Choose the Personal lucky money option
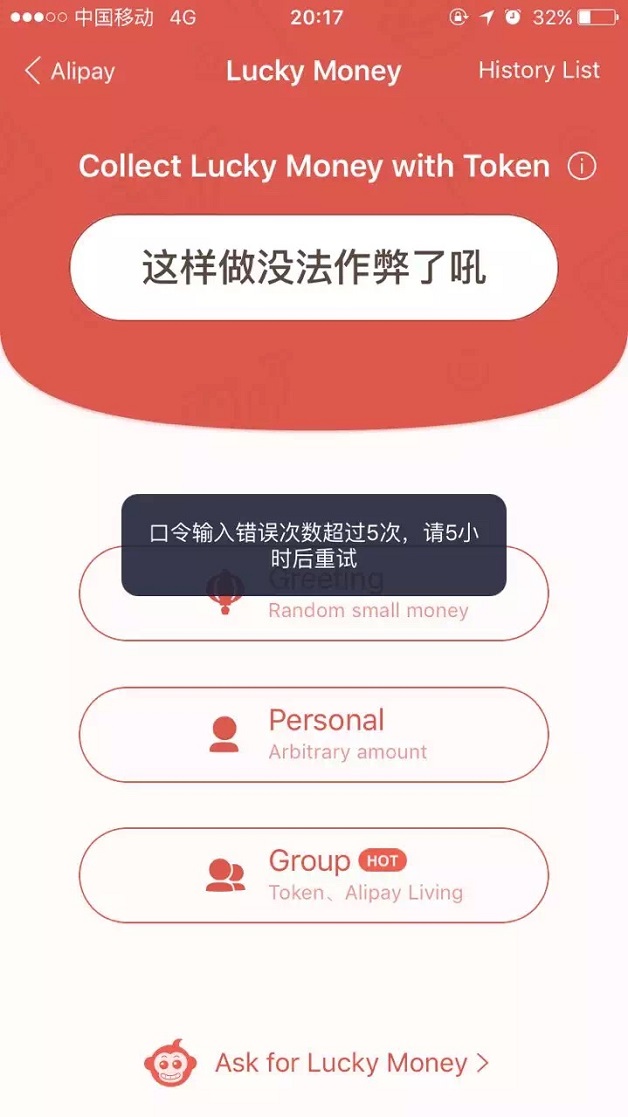Viewport: 628px width, 1117px height. pos(313,734)
